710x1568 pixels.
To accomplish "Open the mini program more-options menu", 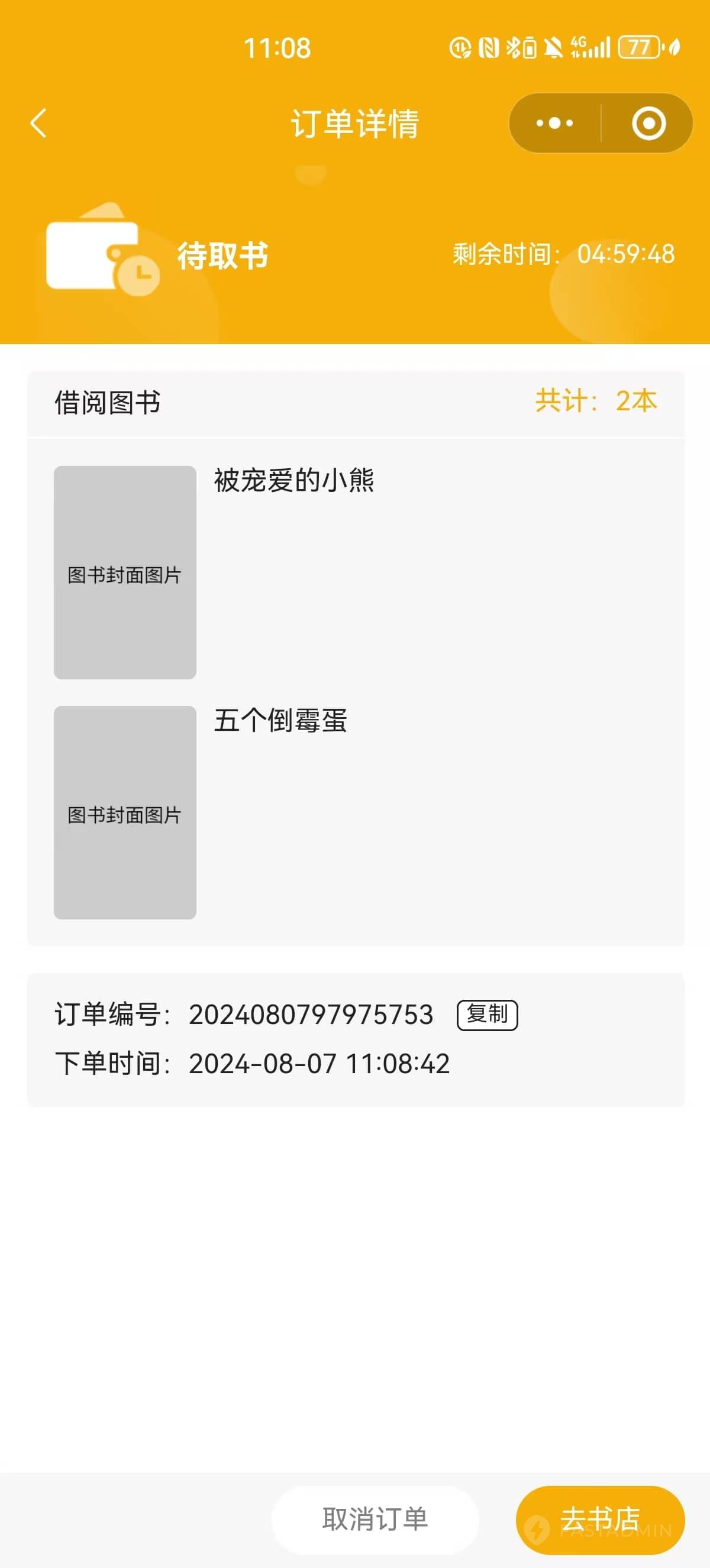I will [x=554, y=124].
